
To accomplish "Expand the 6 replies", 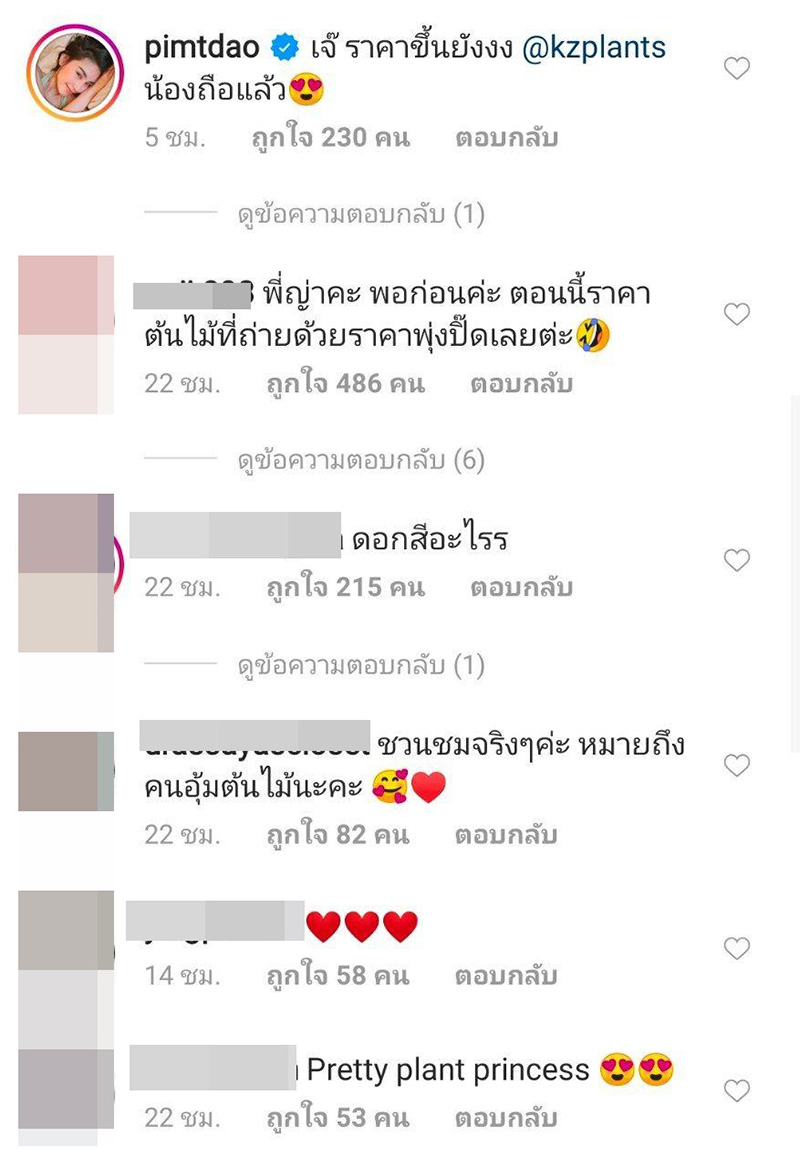I will (360, 460).
